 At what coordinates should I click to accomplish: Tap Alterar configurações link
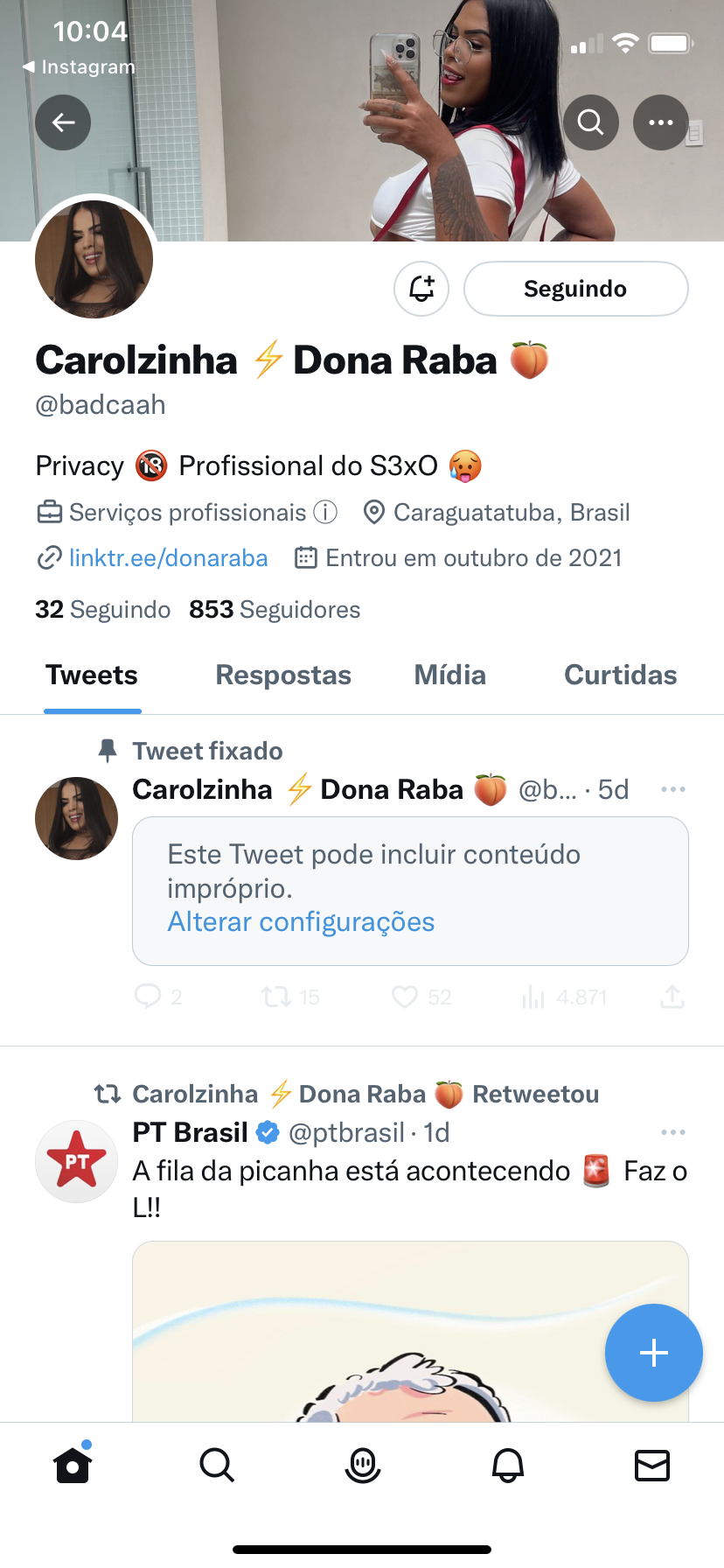pos(301,922)
